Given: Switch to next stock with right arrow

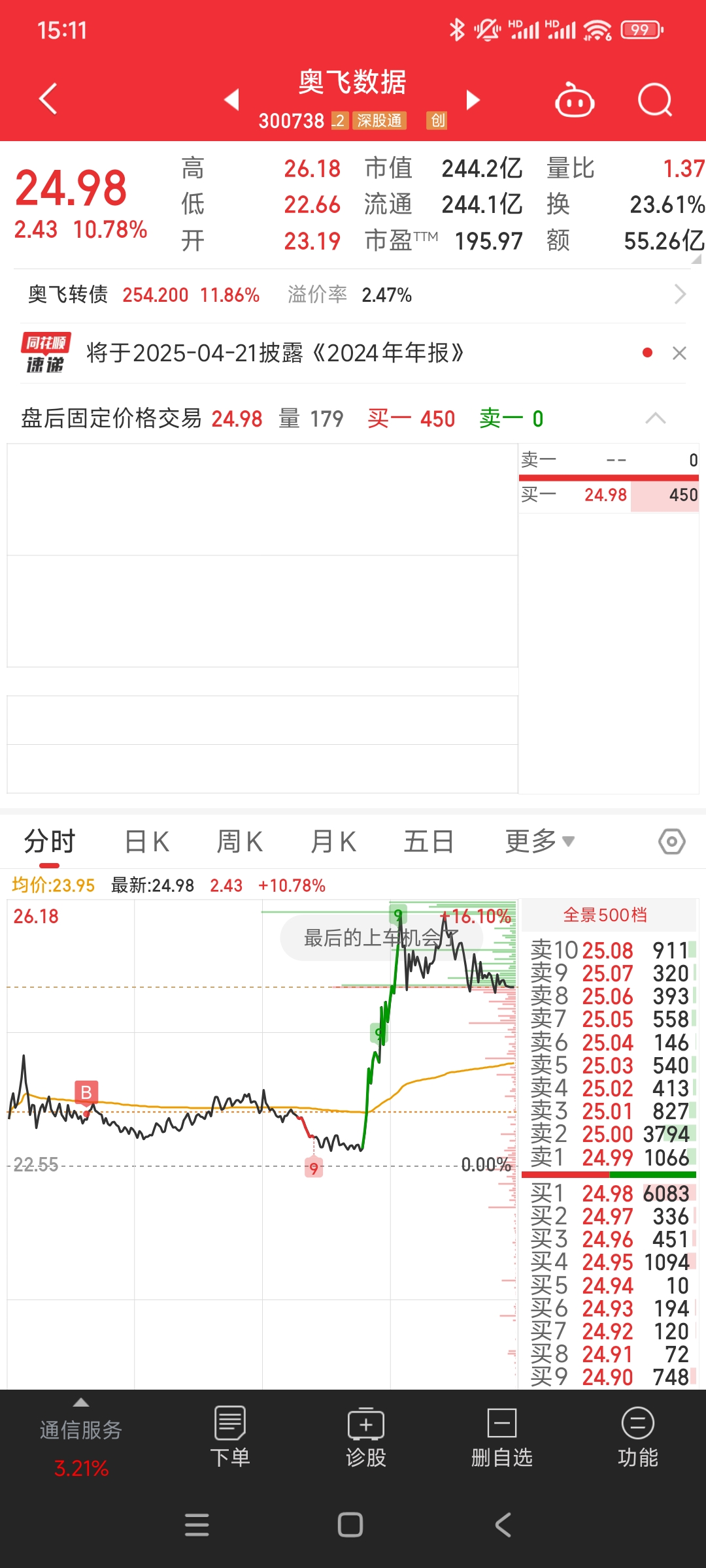Looking at the screenshot, I should tap(473, 99).
